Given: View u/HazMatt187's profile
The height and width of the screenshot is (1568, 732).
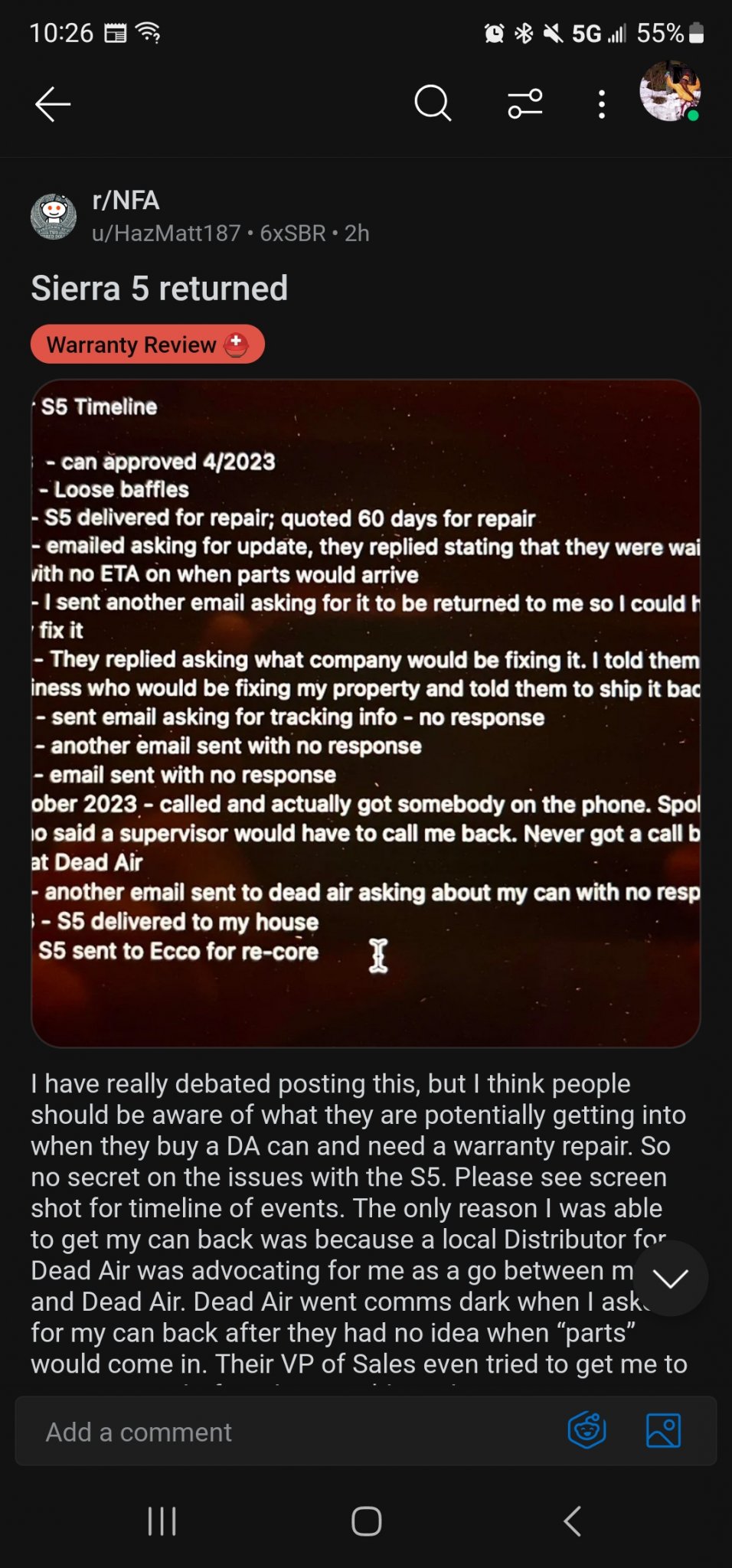Looking at the screenshot, I should [x=166, y=233].
